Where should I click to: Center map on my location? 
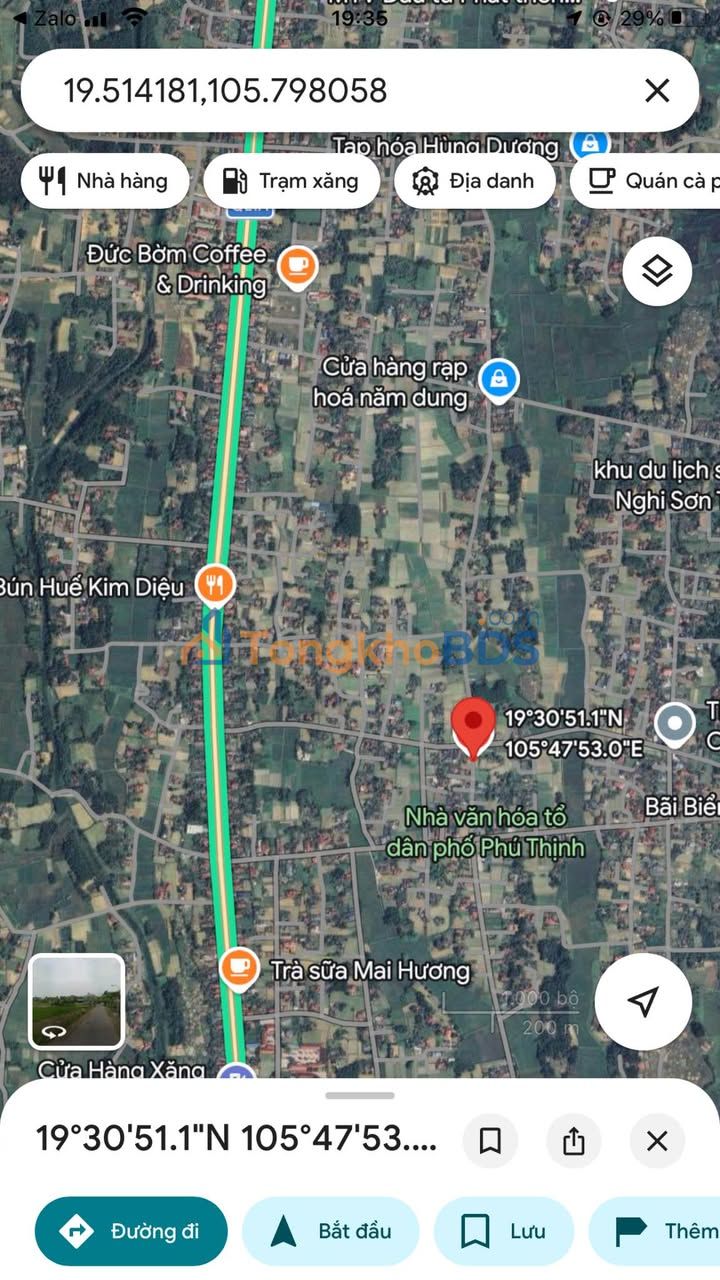point(643,1001)
